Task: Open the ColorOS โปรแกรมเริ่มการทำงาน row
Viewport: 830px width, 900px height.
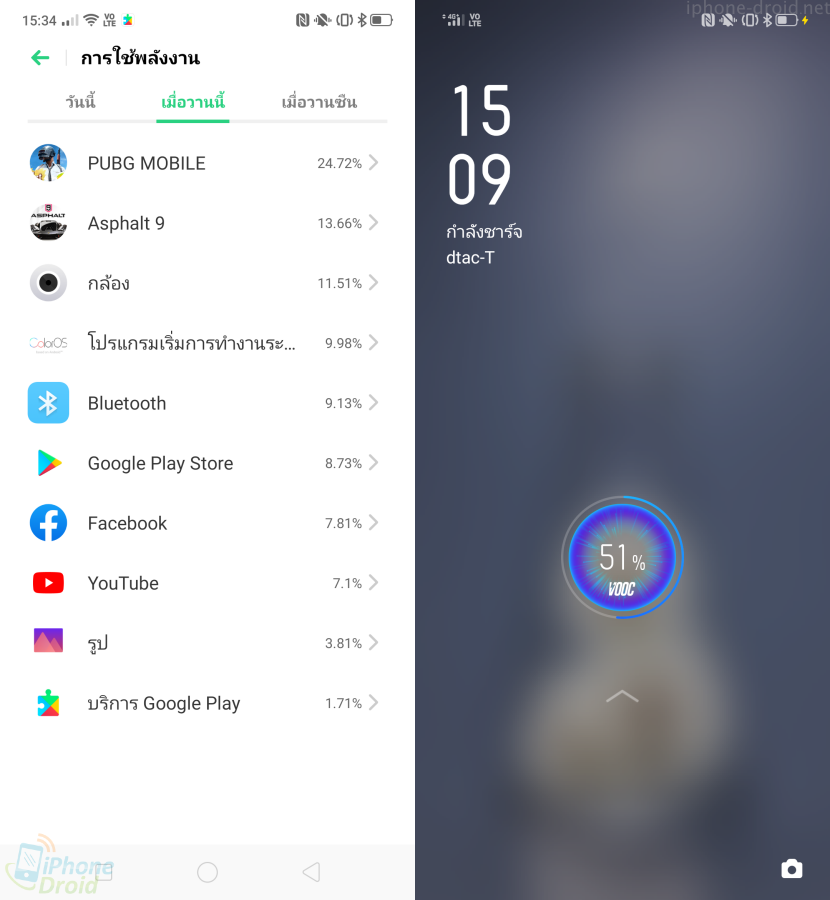Action: (x=205, y=343)
